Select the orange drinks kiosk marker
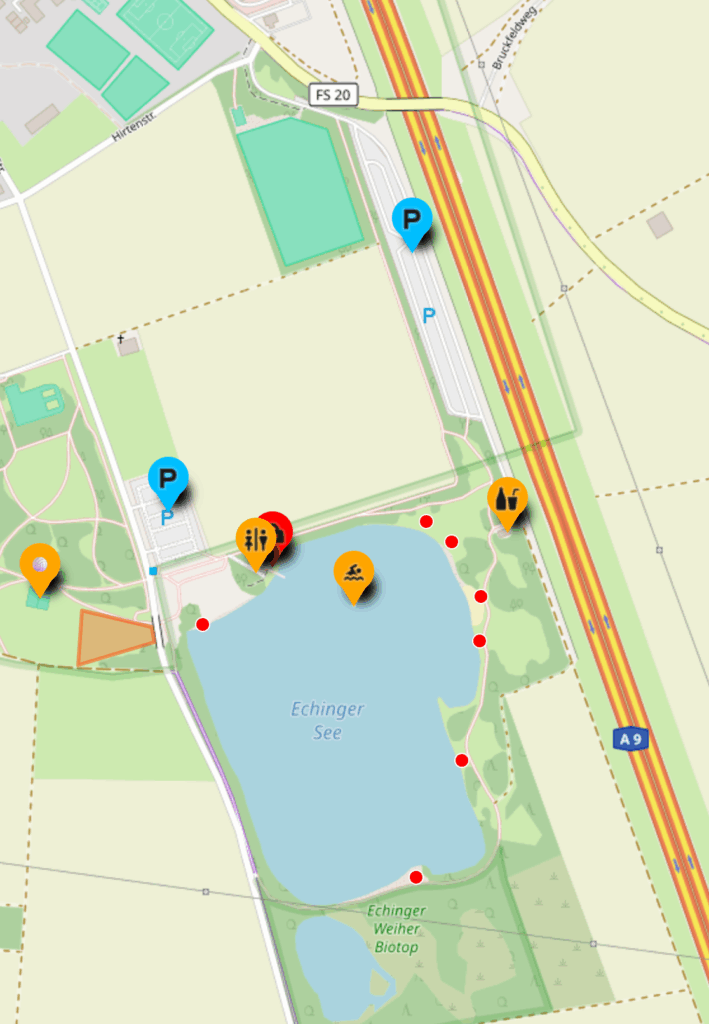 point(507,499)
